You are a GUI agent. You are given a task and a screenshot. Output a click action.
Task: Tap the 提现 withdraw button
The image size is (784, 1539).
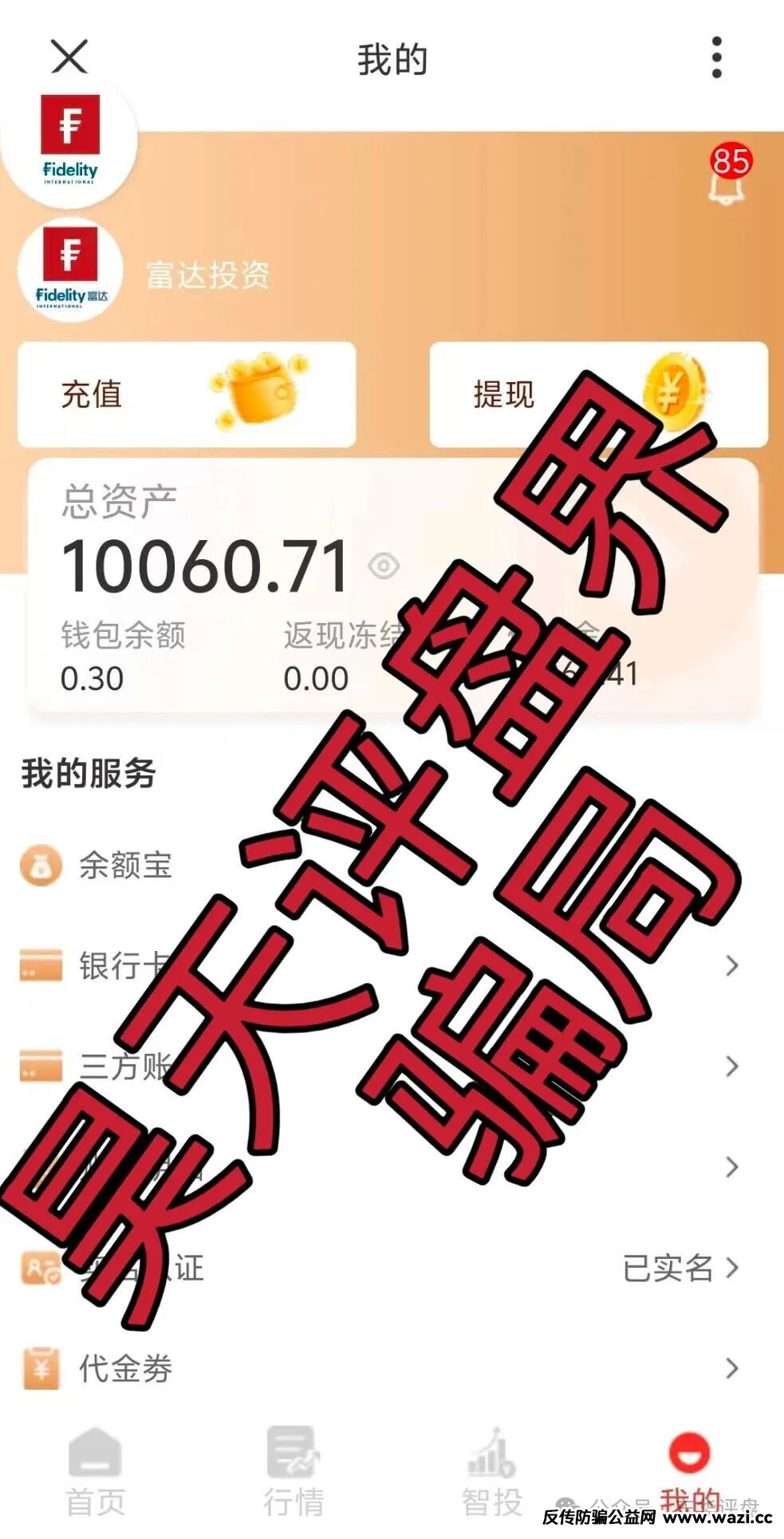[x=598, y=394]
